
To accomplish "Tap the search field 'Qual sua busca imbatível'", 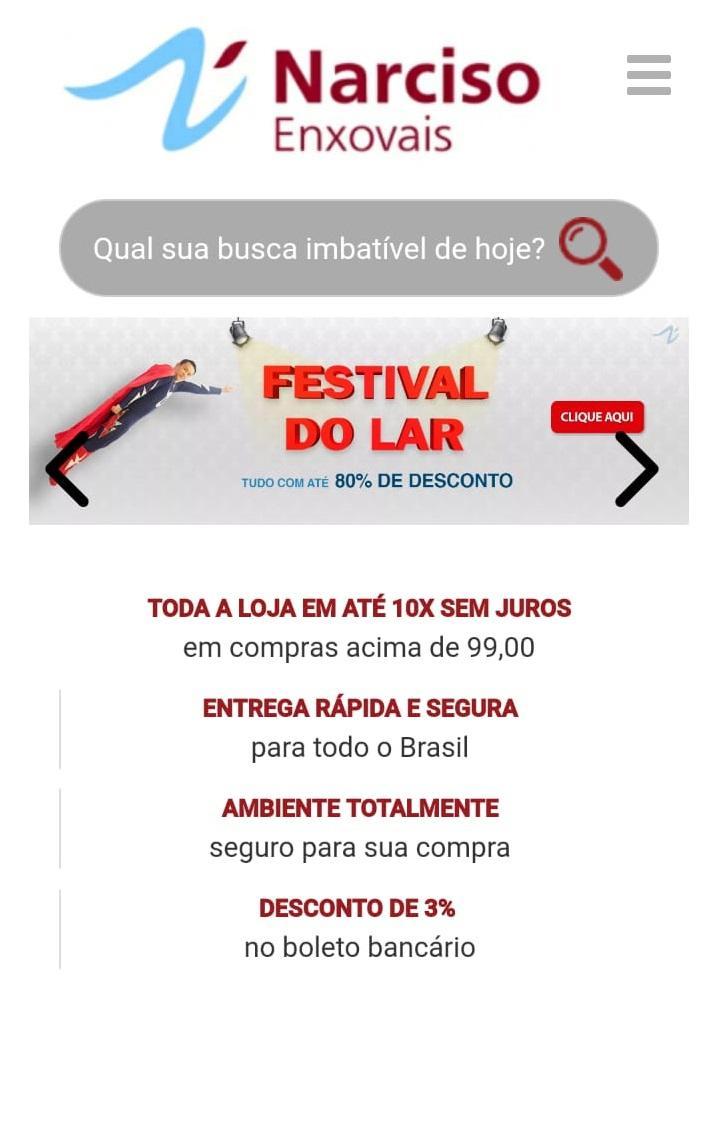I will [x=318, y=248].
